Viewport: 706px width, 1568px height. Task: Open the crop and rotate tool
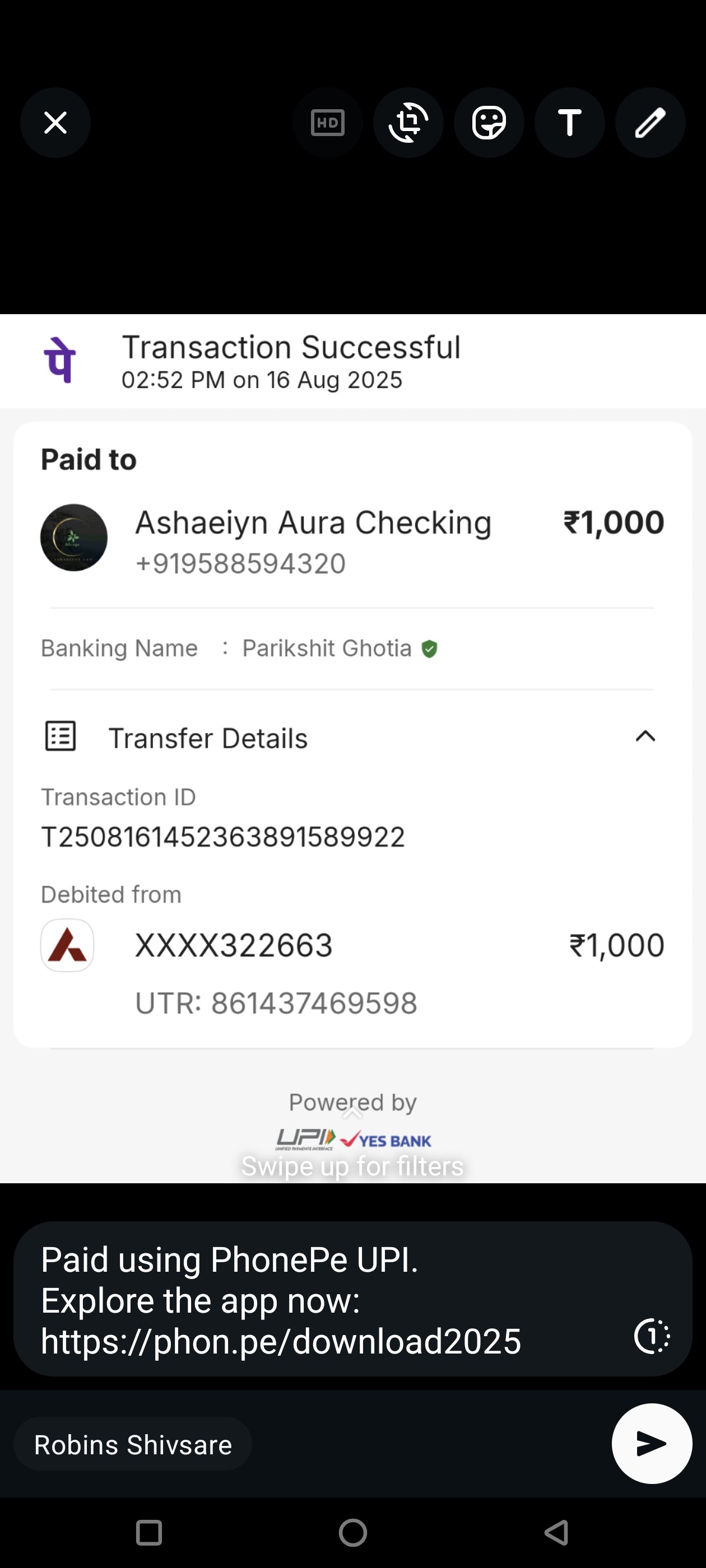pos(408,123)
